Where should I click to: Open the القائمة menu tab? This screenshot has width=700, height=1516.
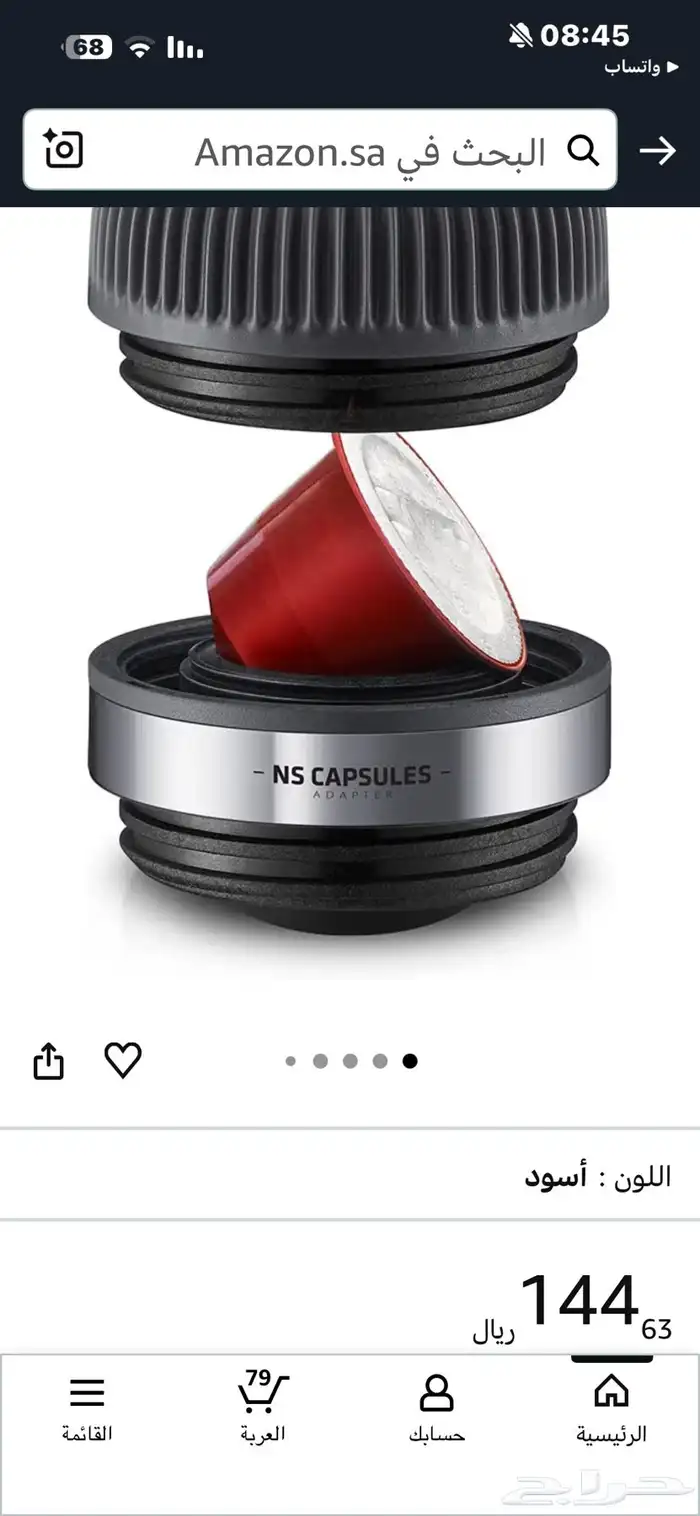87,1408
